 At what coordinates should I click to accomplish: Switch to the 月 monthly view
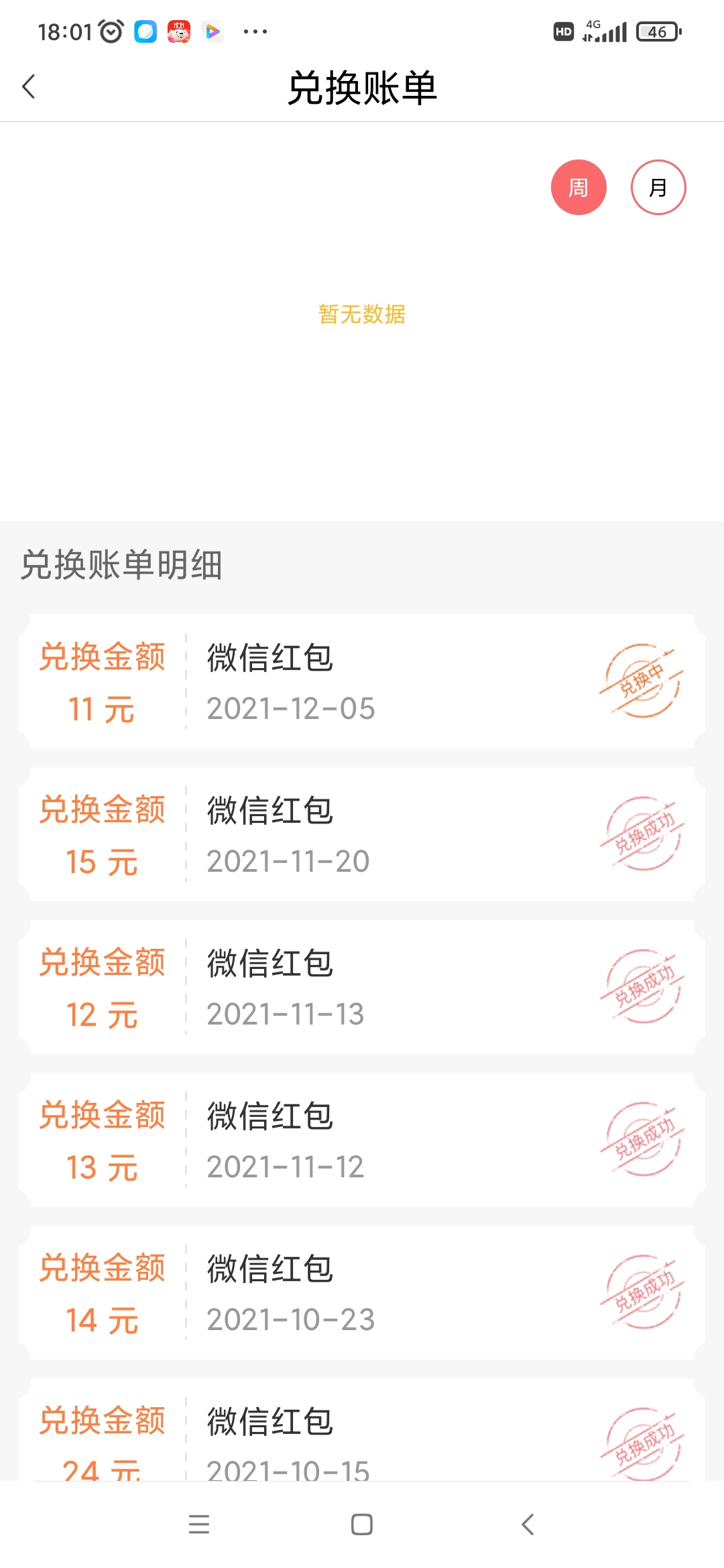tap(658, 188)
